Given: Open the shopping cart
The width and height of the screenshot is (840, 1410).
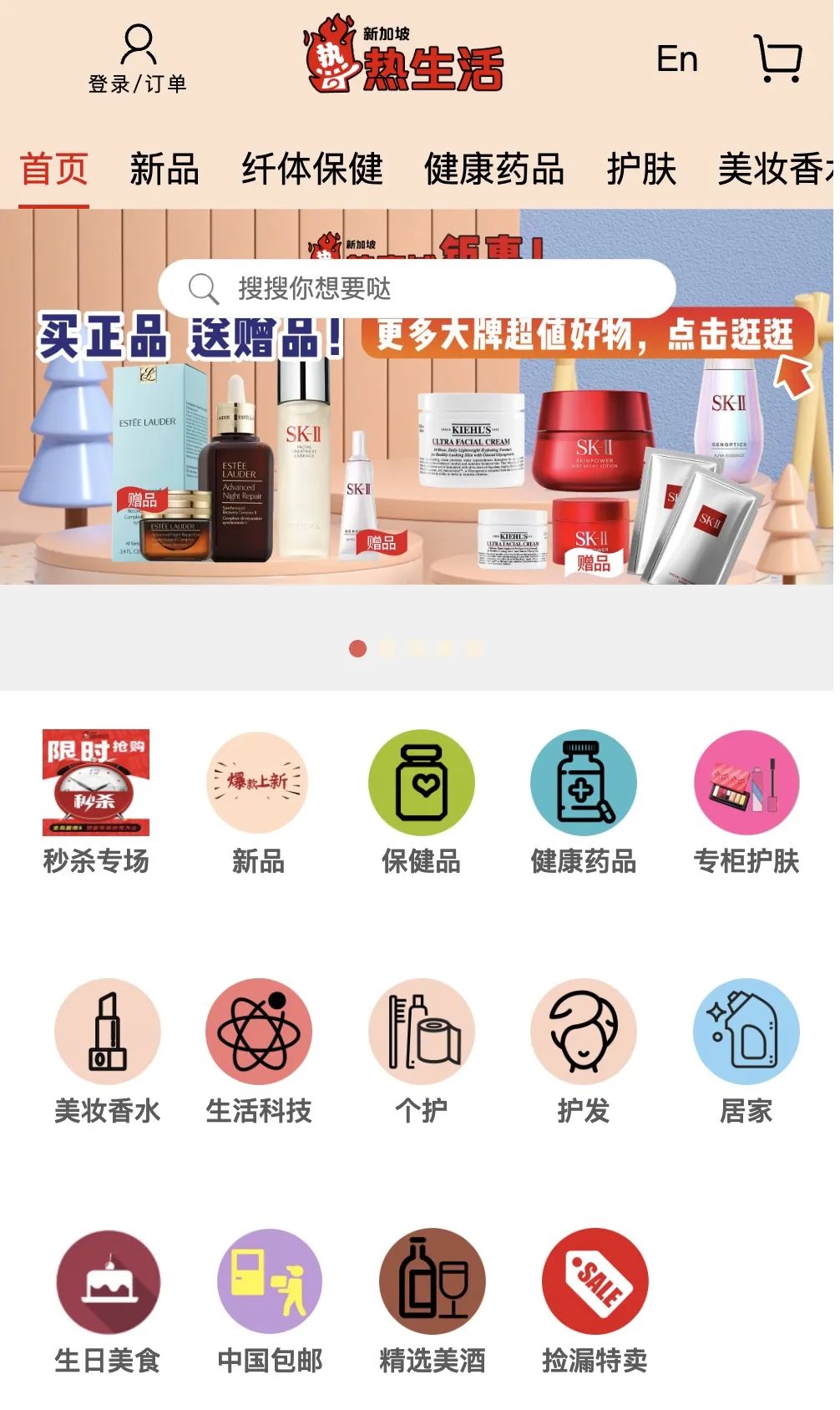Looking at the screenshot, I should pyautogui.click(x=778, y=58).
